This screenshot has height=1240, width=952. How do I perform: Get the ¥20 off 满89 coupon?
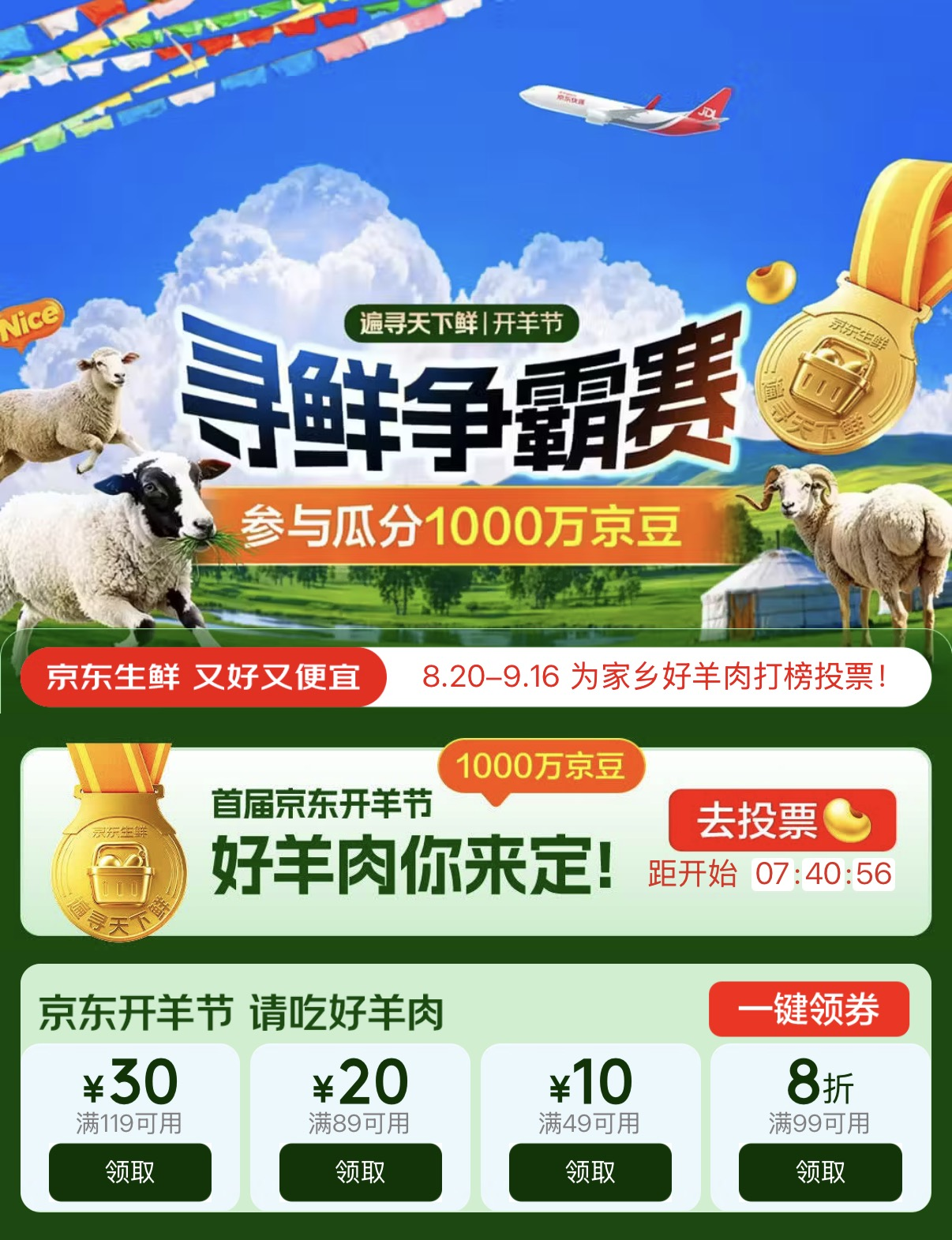click(x=360, y=1172)
